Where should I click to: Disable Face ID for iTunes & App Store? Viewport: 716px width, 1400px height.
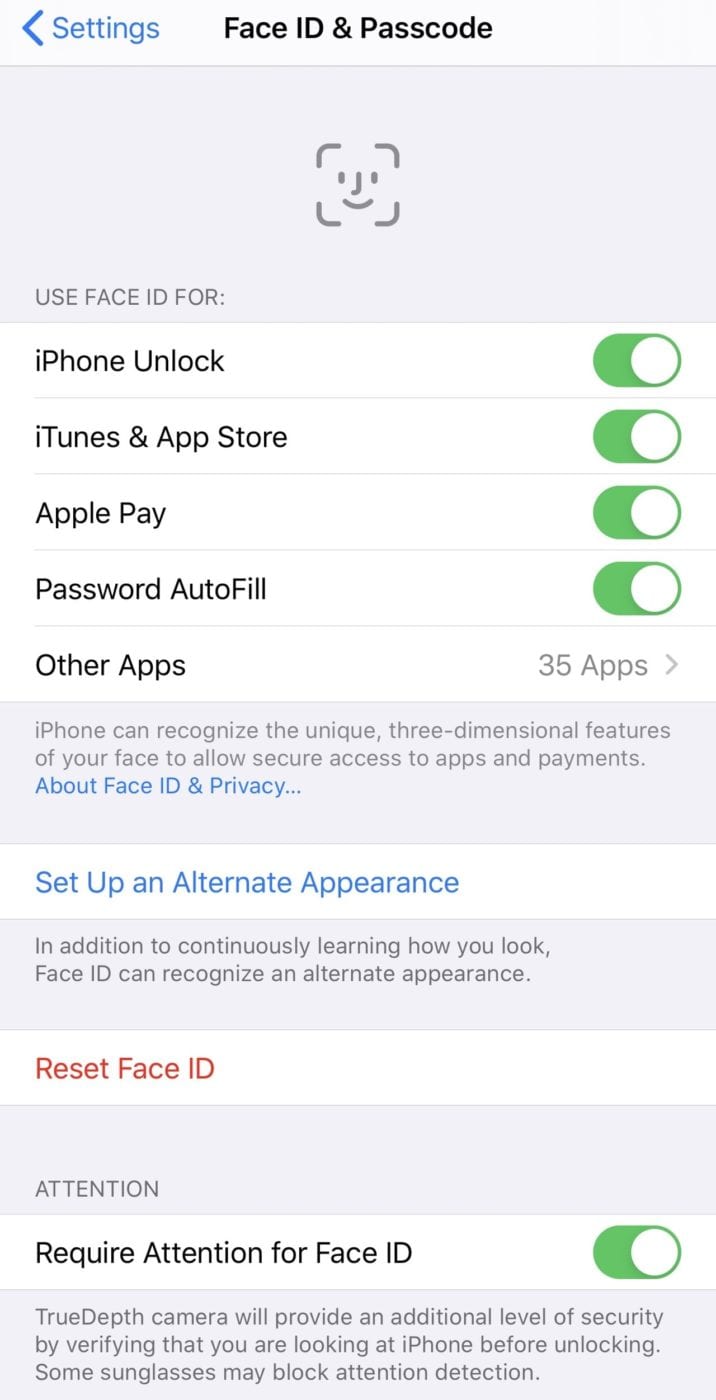click(636, 437)
